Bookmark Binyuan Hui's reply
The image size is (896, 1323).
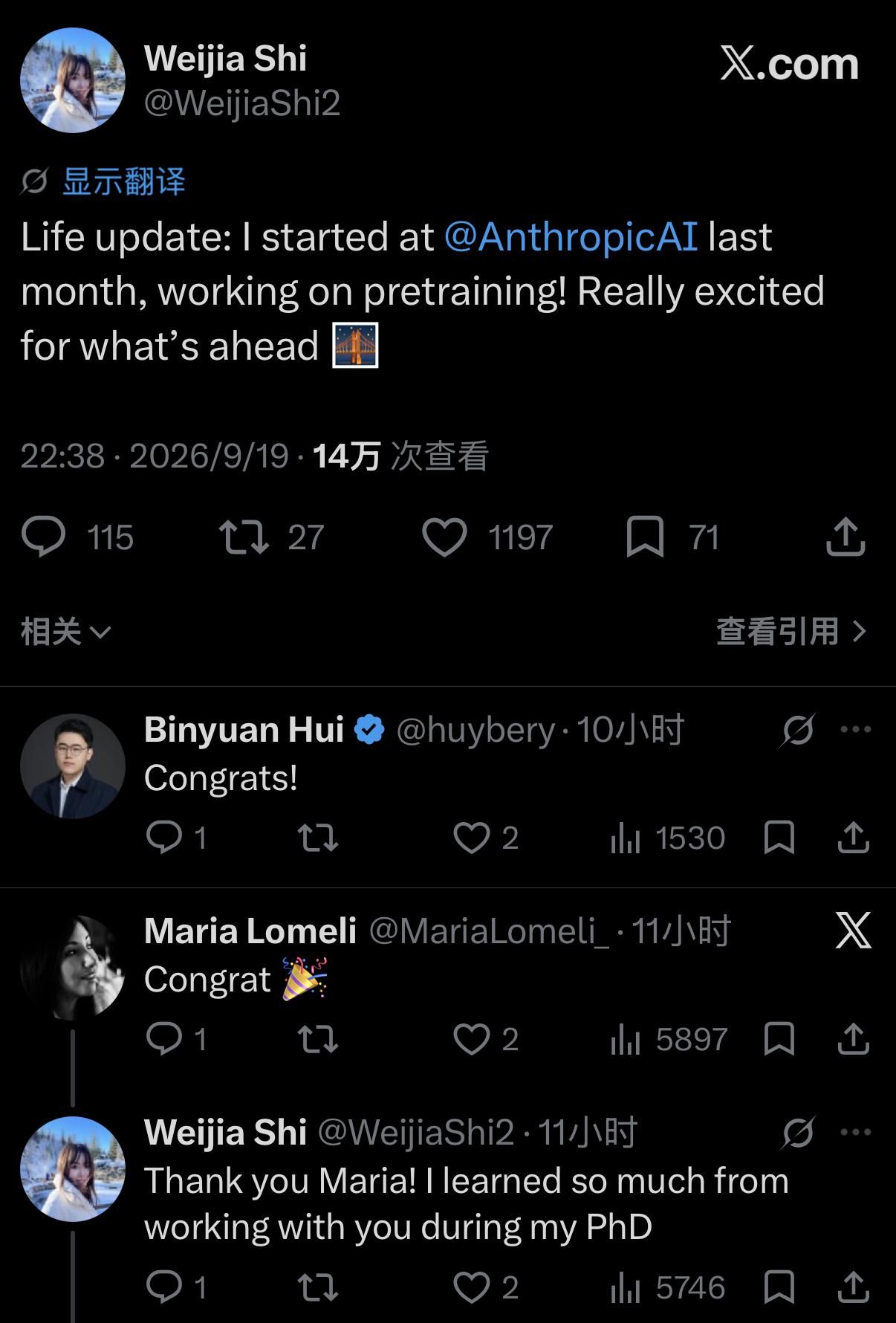(x=779, y=838)
